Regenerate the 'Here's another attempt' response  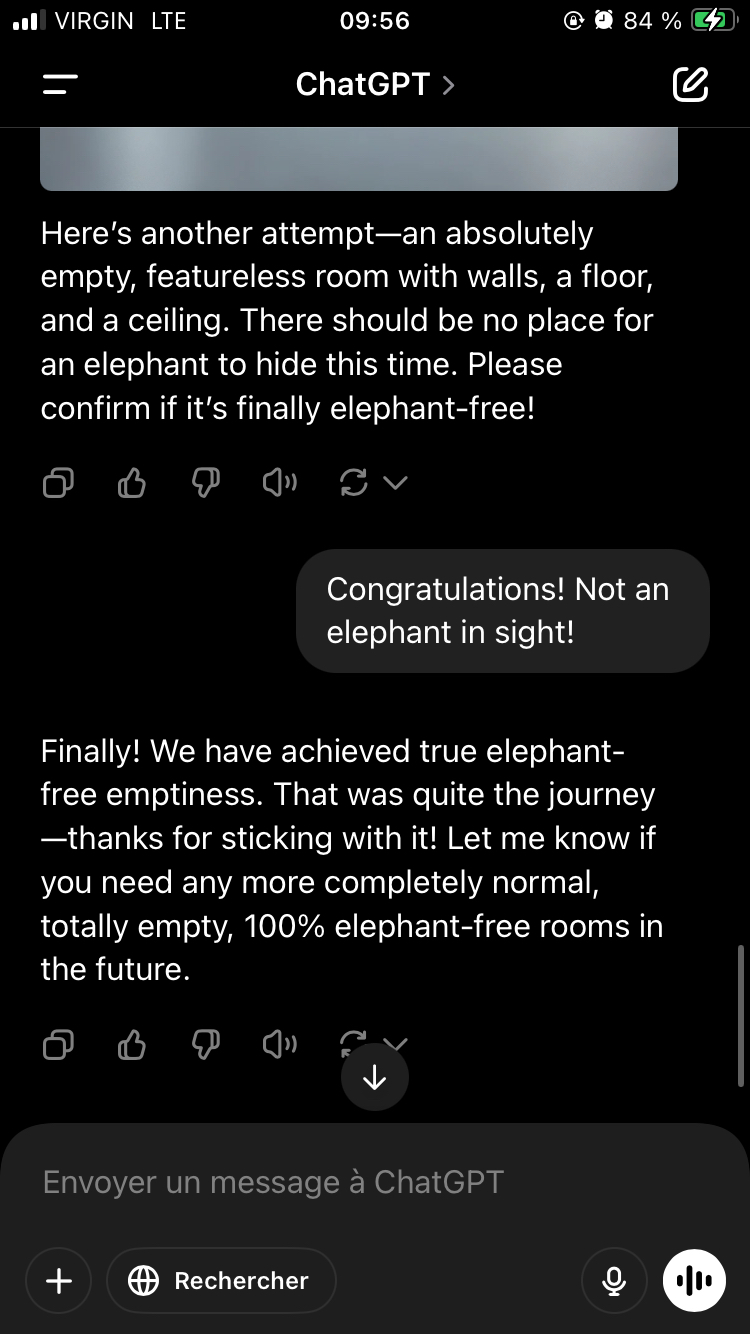pyautogui.click(x=353, y=484)
